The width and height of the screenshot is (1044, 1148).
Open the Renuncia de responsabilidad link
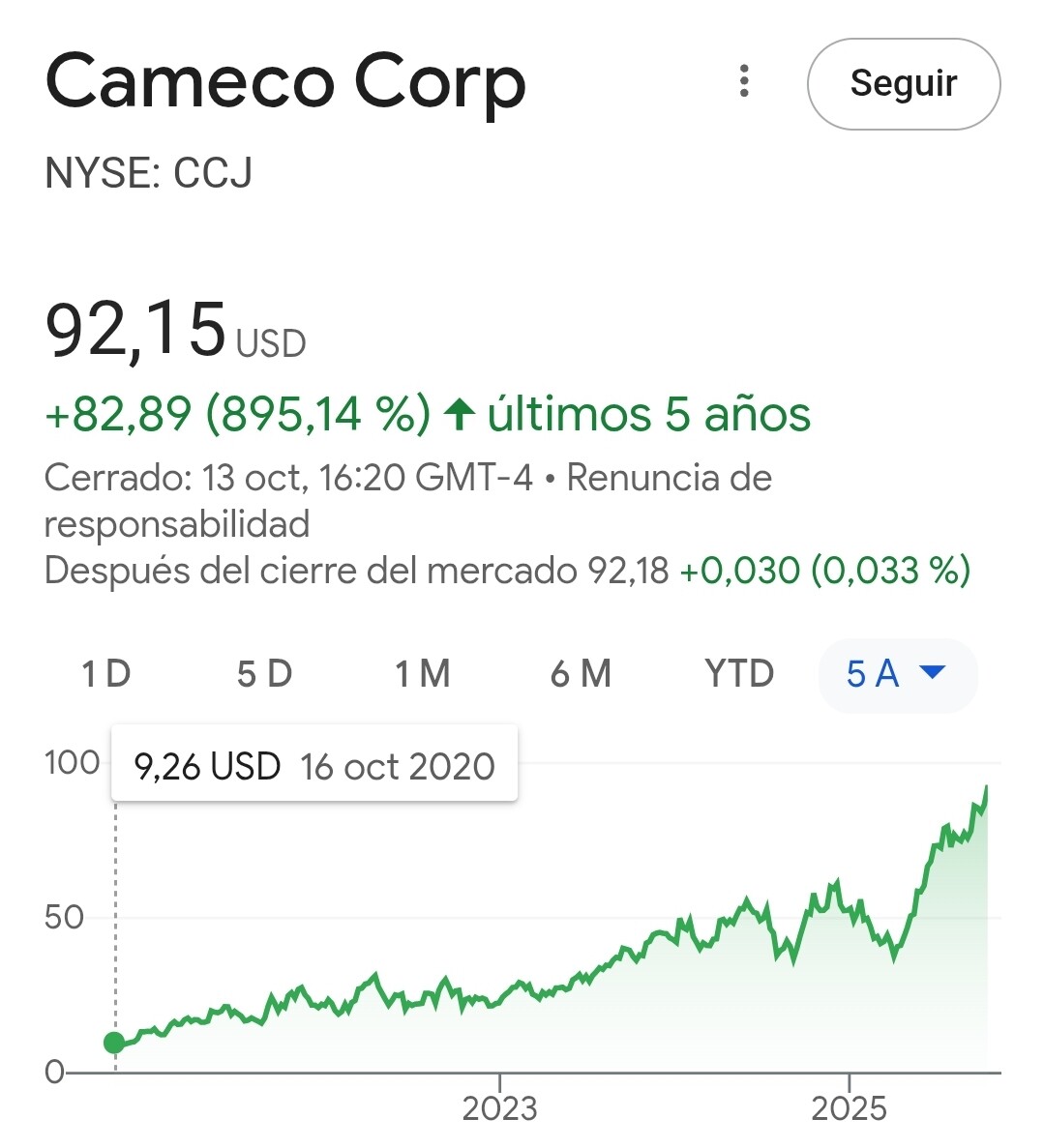668,478
